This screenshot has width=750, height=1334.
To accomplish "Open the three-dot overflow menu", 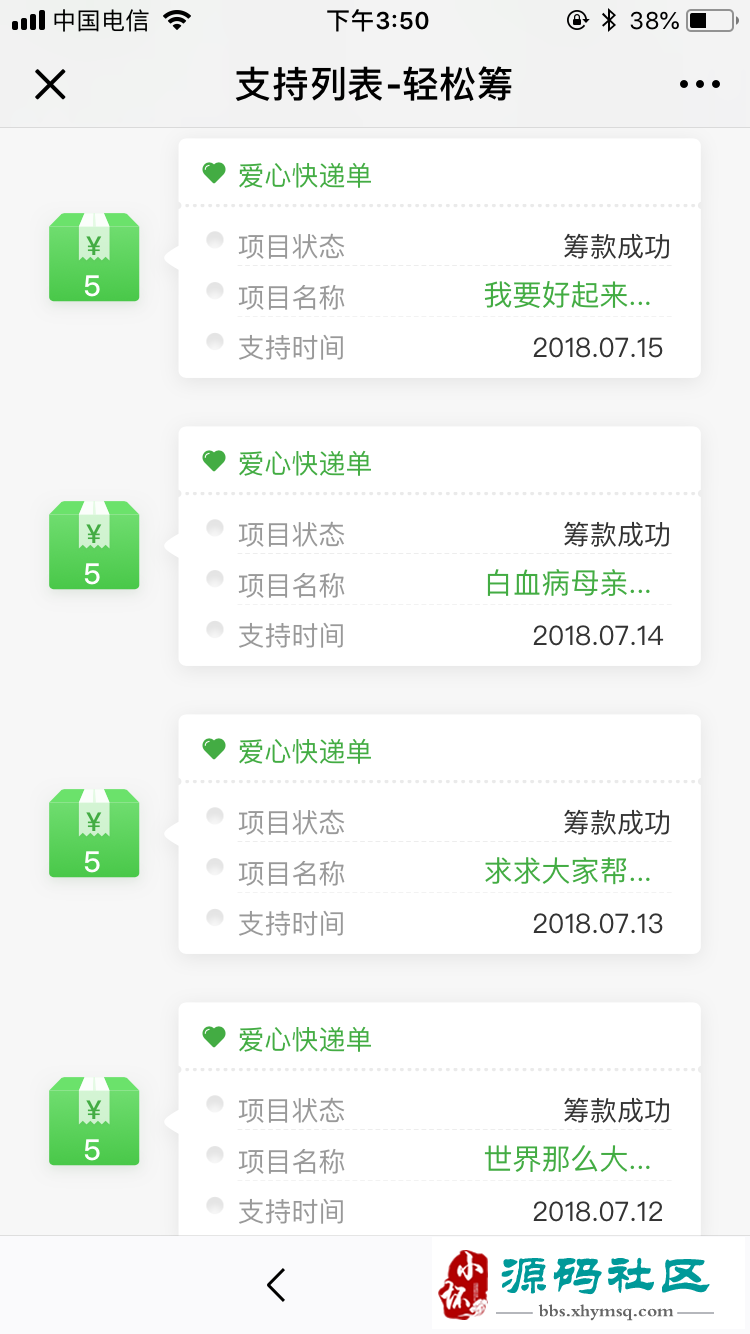I will (700, 85).
